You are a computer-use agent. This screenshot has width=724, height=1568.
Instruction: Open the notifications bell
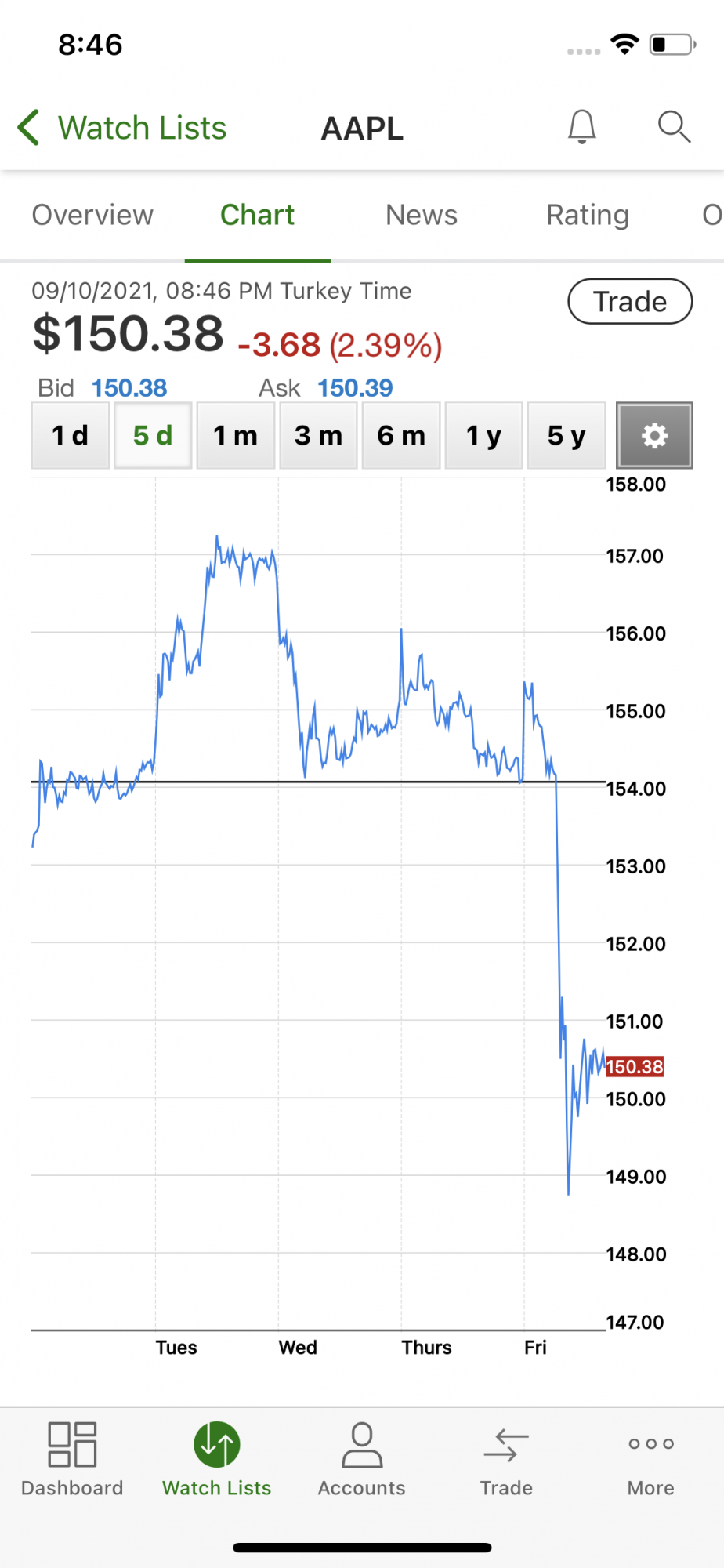581,127
